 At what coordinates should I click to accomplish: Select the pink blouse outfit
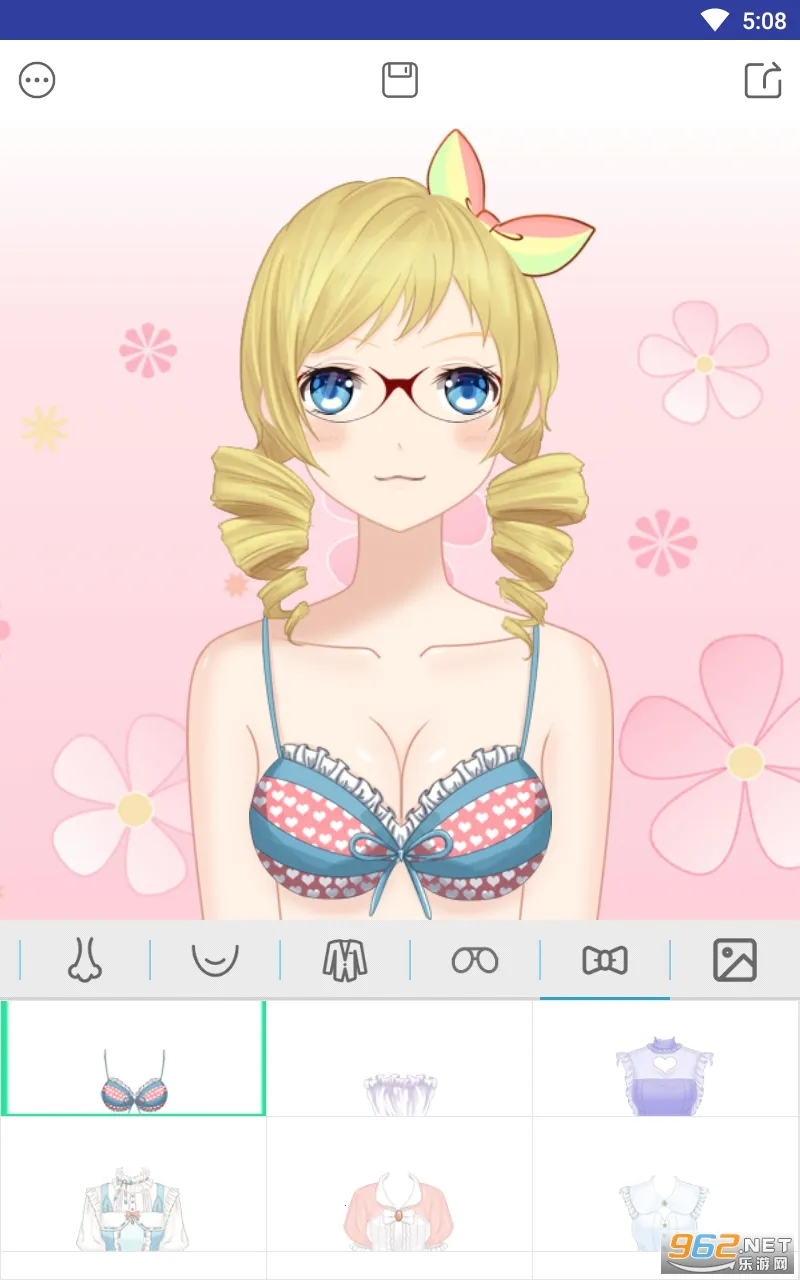pos(399,1190)
